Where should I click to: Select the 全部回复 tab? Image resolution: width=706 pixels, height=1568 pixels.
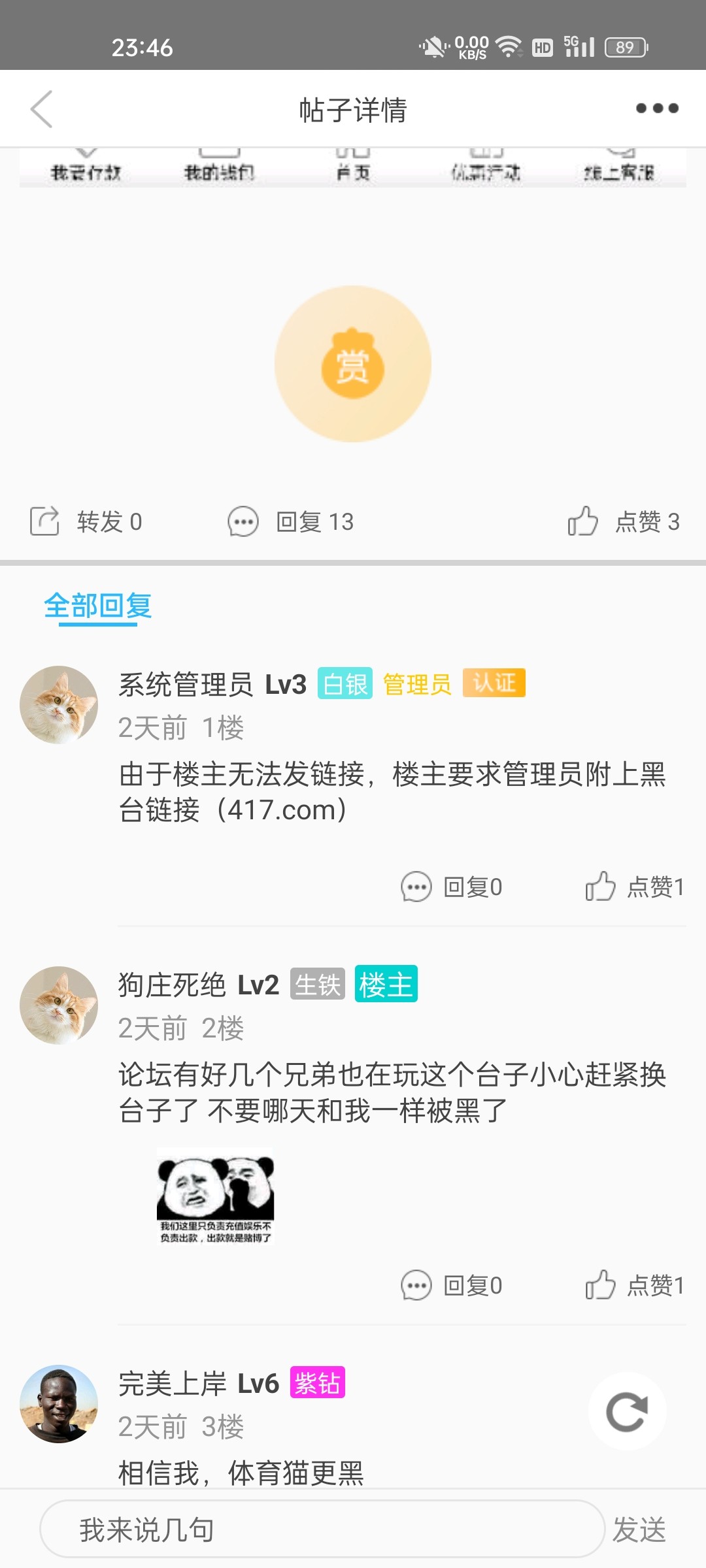(x=98, y=606)
